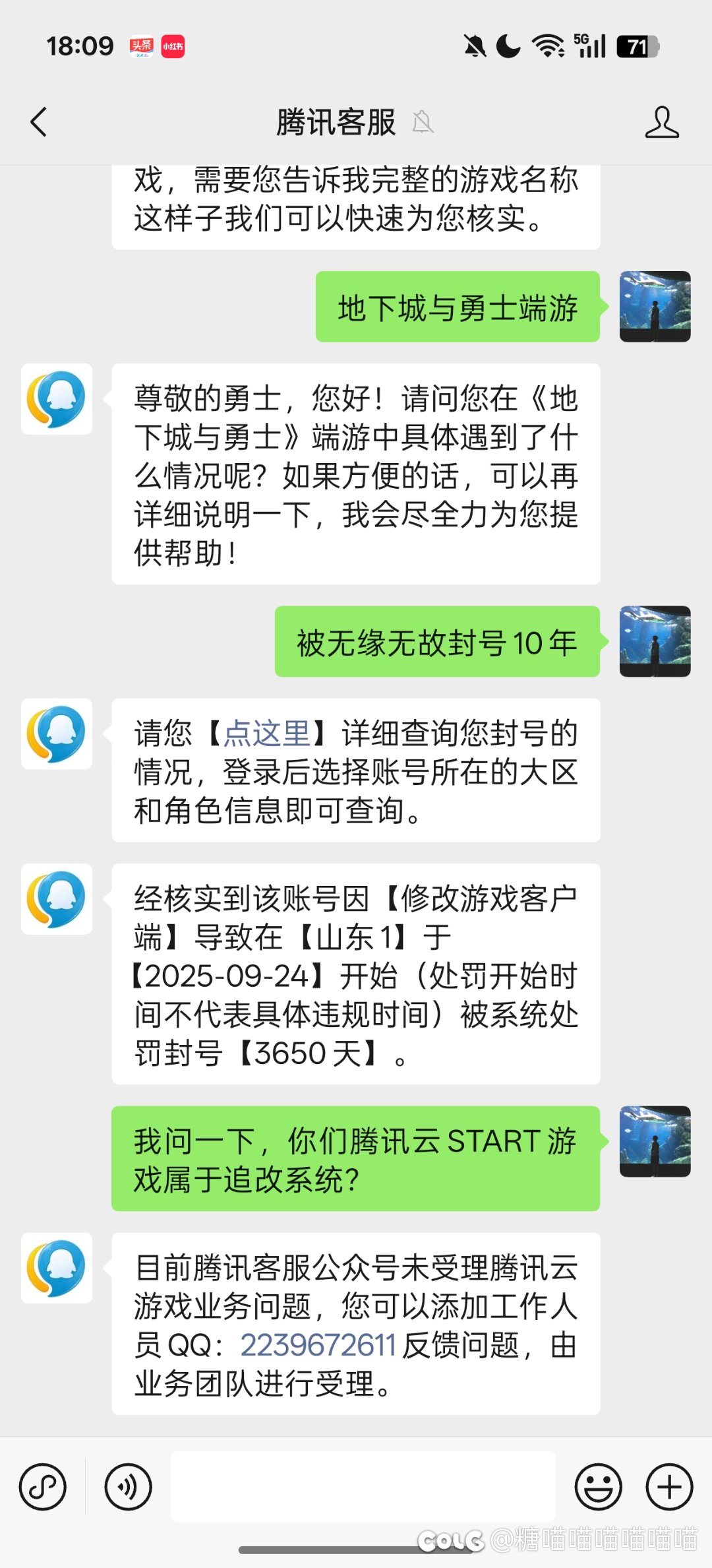Go back from the 腾讯客服 chat
712x1568 pixels.
[x=39, y=122]
